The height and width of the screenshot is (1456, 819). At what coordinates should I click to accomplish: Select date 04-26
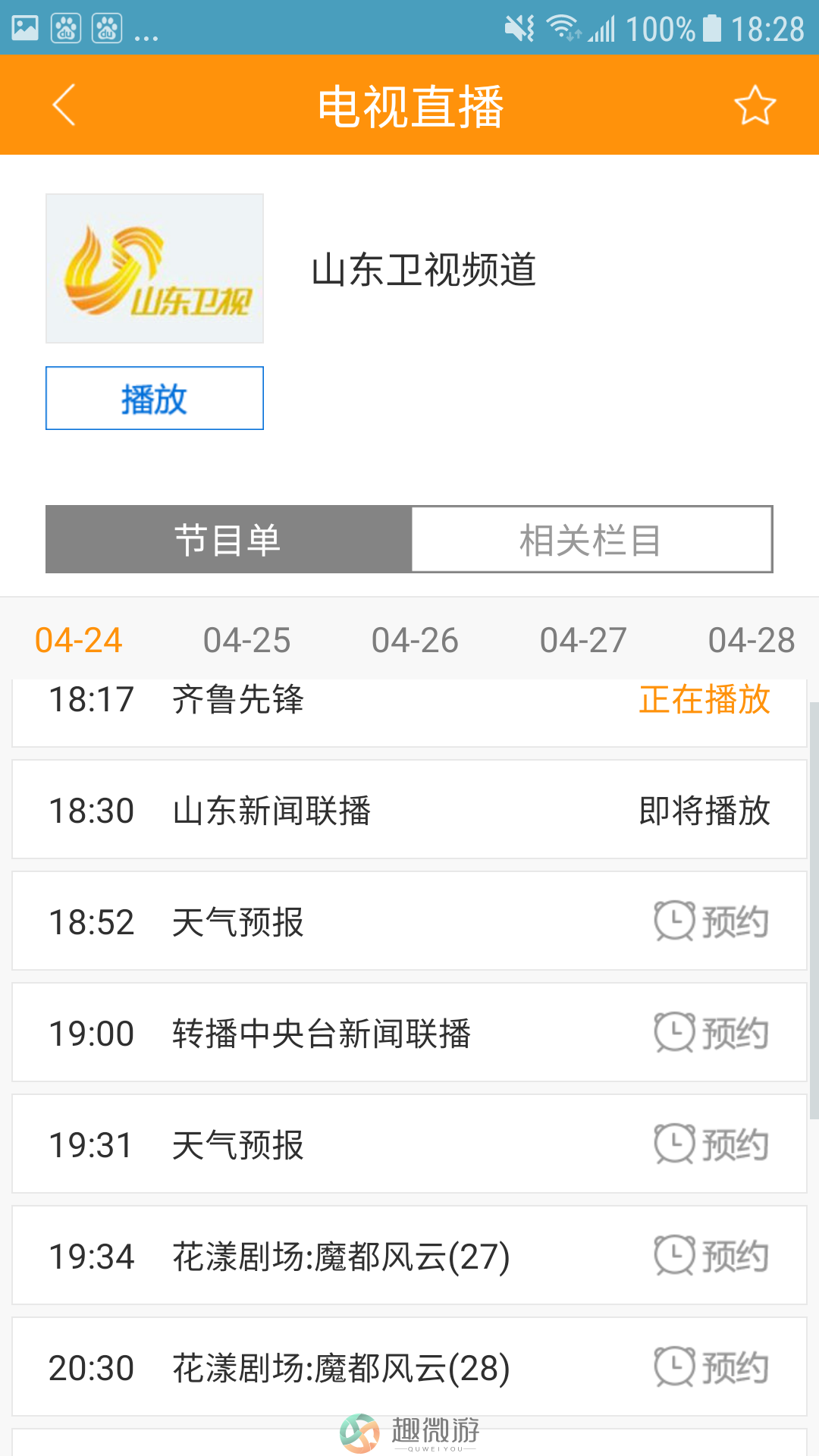pos(416,640)
